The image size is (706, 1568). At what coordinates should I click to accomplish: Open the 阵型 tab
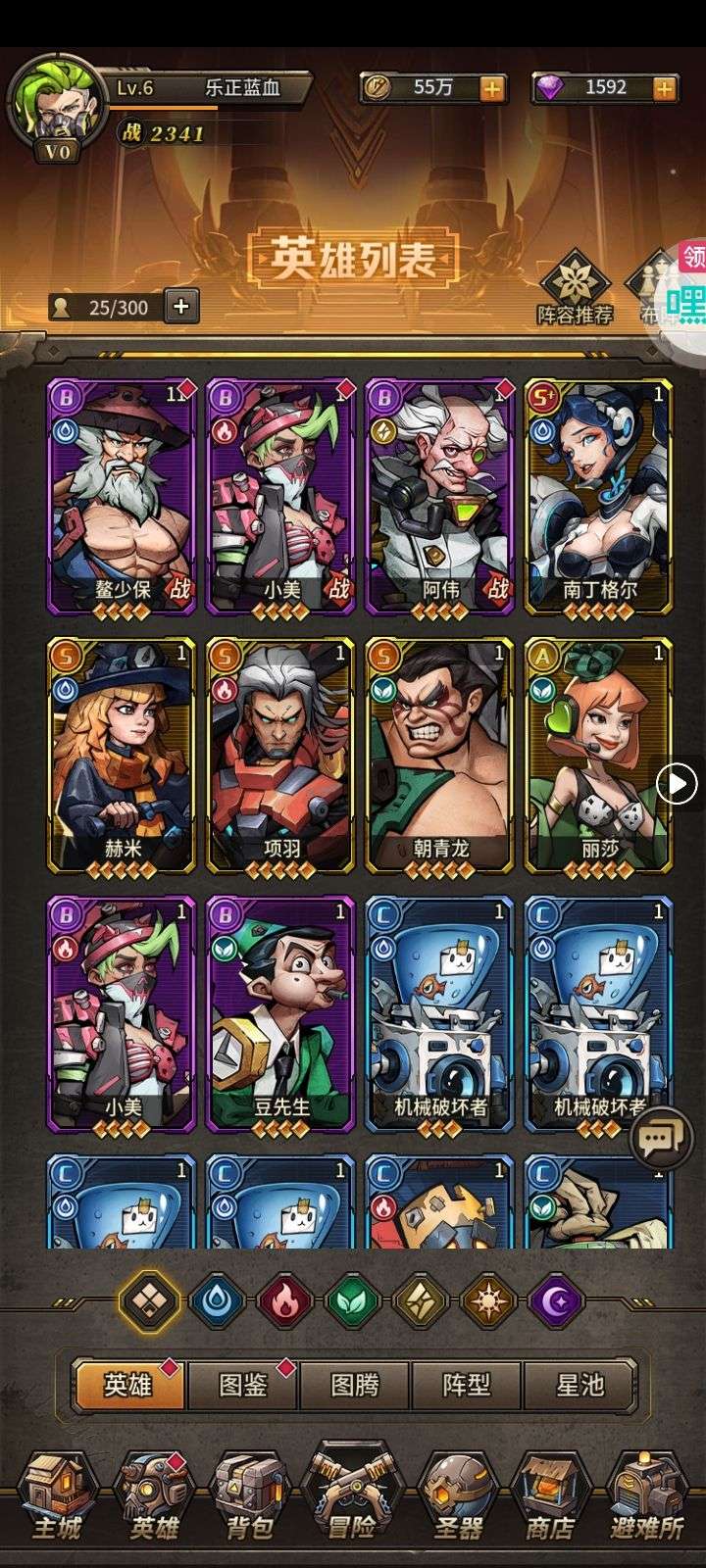467,1385
